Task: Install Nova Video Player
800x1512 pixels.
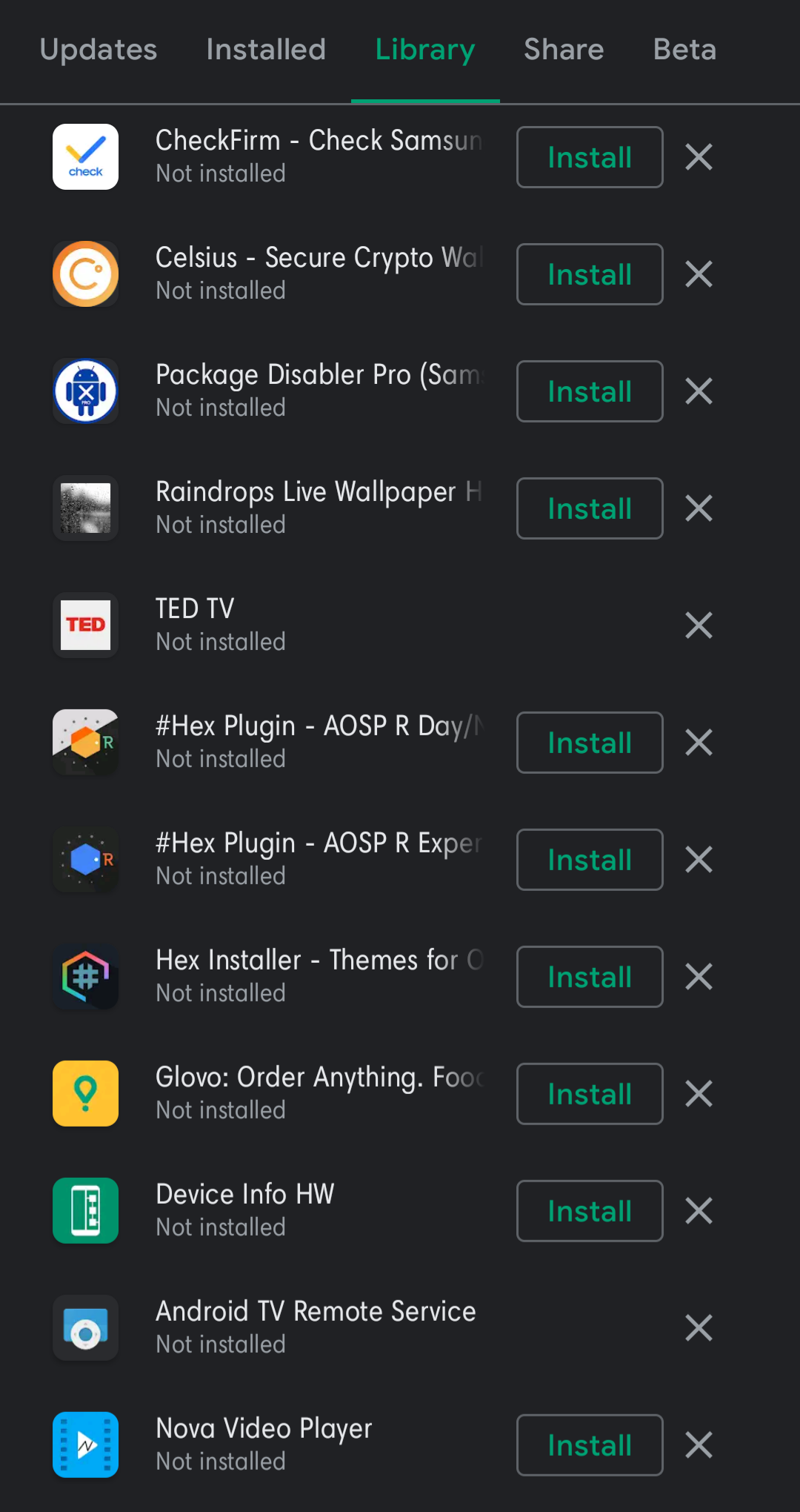Action: [x=589, y=1445]
